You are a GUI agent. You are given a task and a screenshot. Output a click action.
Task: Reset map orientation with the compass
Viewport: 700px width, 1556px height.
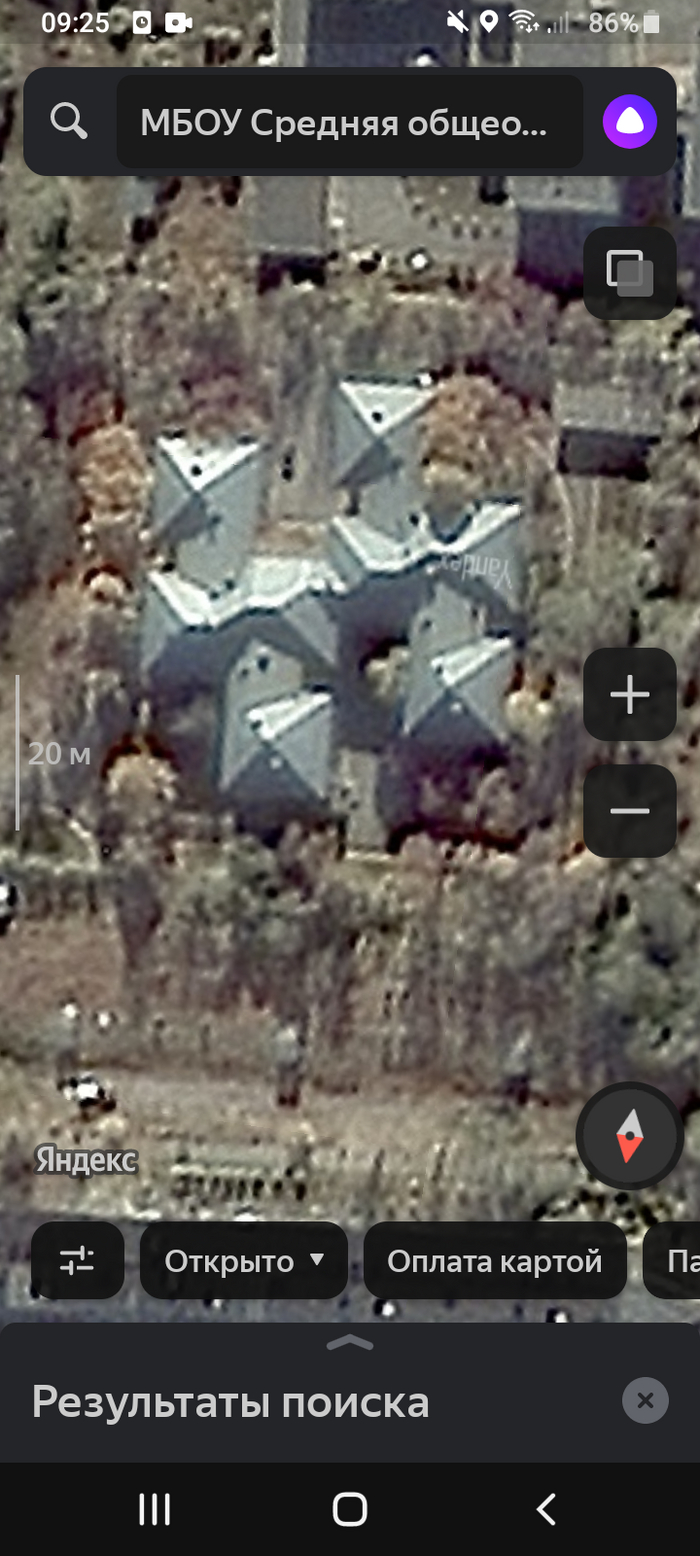629,1136
